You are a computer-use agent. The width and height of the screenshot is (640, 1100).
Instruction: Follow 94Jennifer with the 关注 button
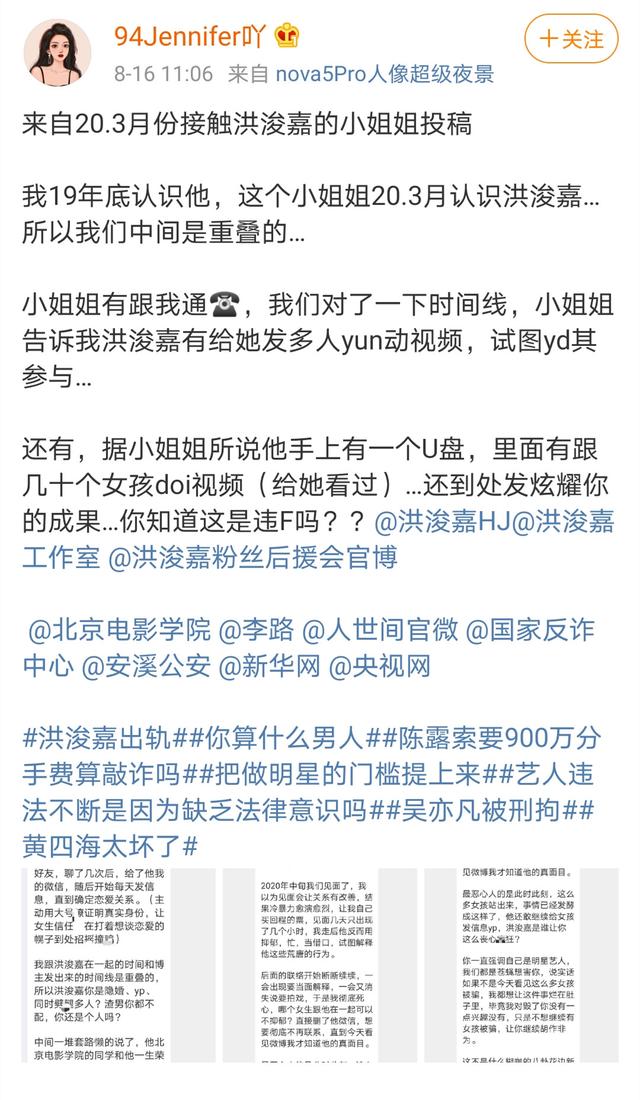tap(571, 39)
